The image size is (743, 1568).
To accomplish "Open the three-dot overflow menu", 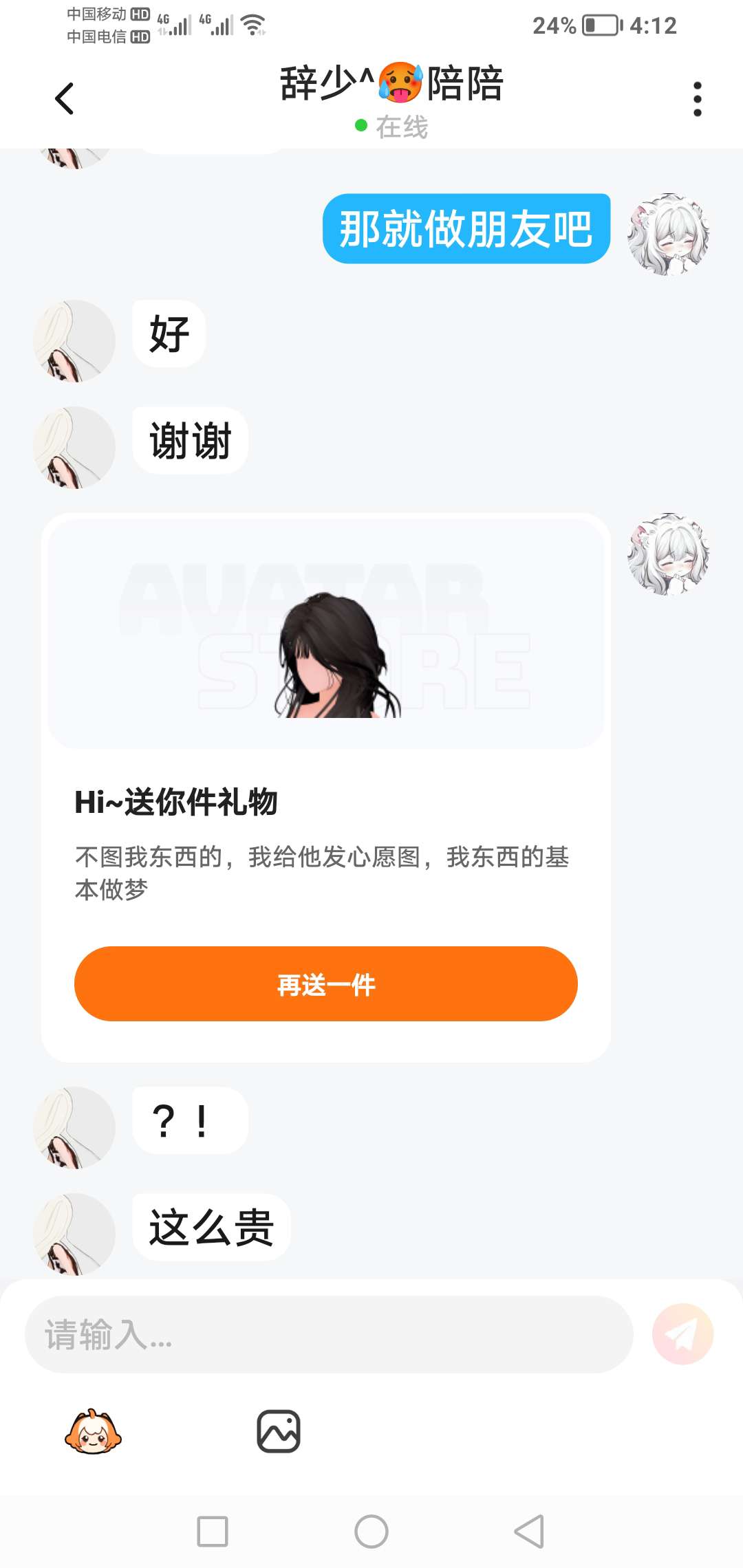I will tap(697, 99).
